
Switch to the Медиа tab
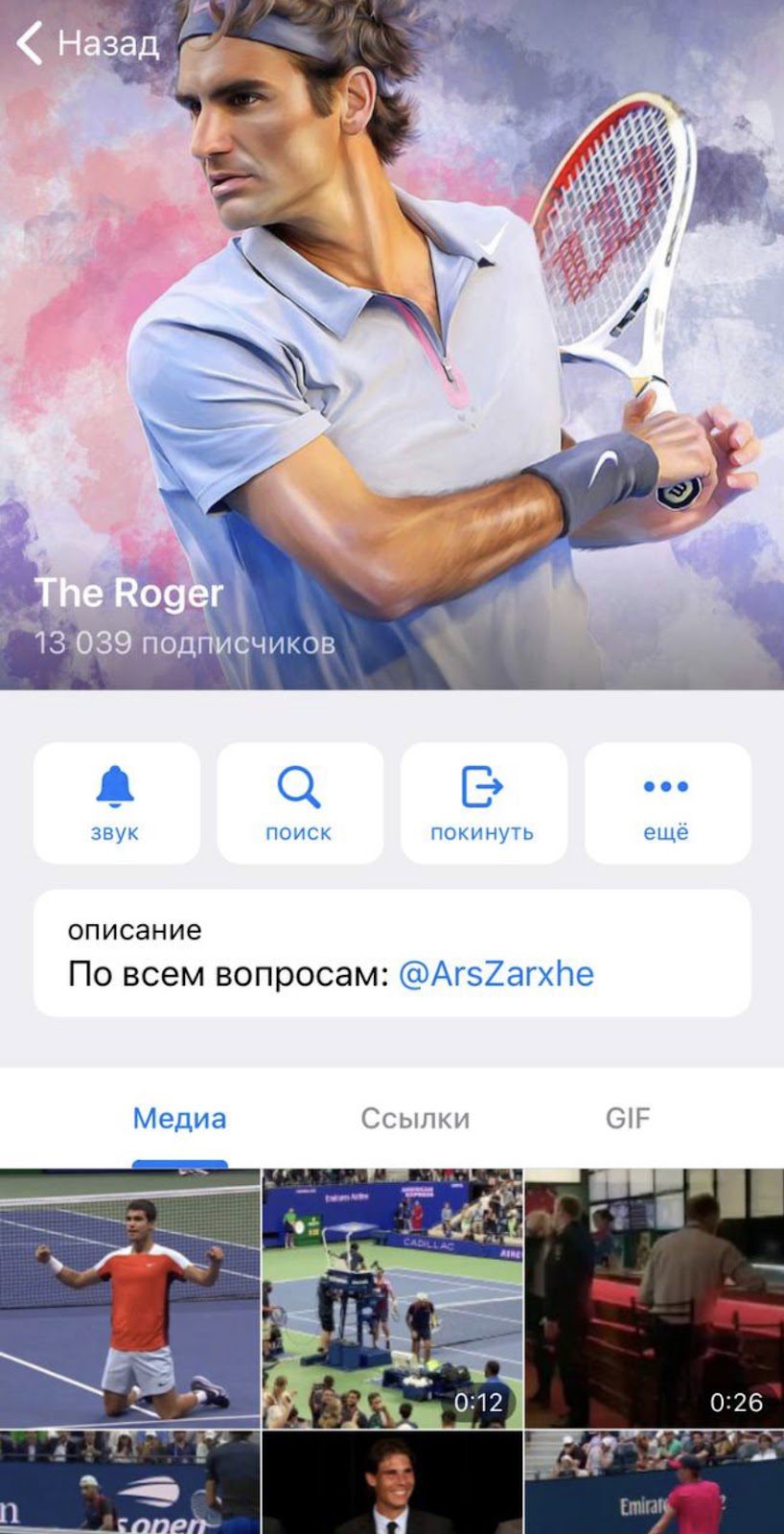[x=179, y=1118]
